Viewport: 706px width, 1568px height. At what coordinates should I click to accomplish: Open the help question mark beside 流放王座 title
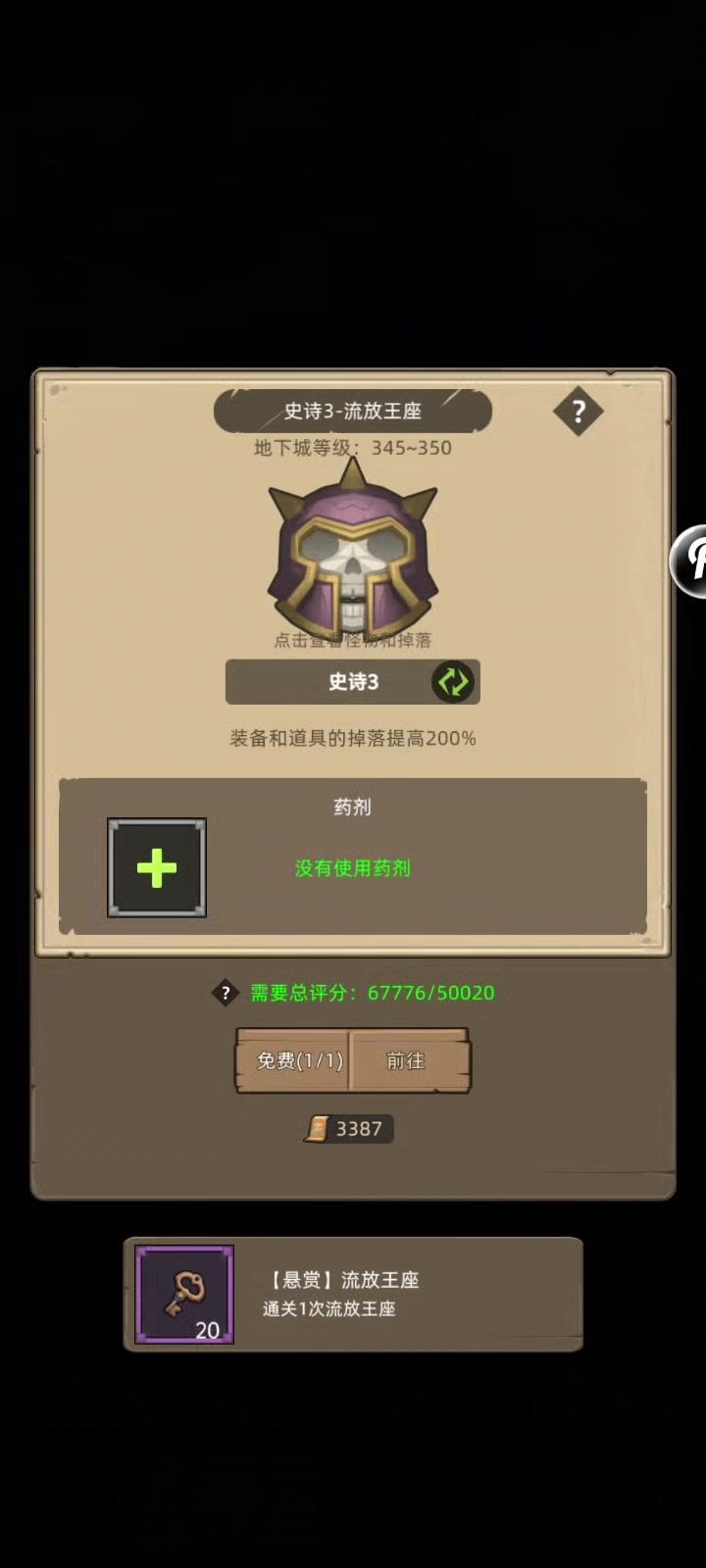578,412
